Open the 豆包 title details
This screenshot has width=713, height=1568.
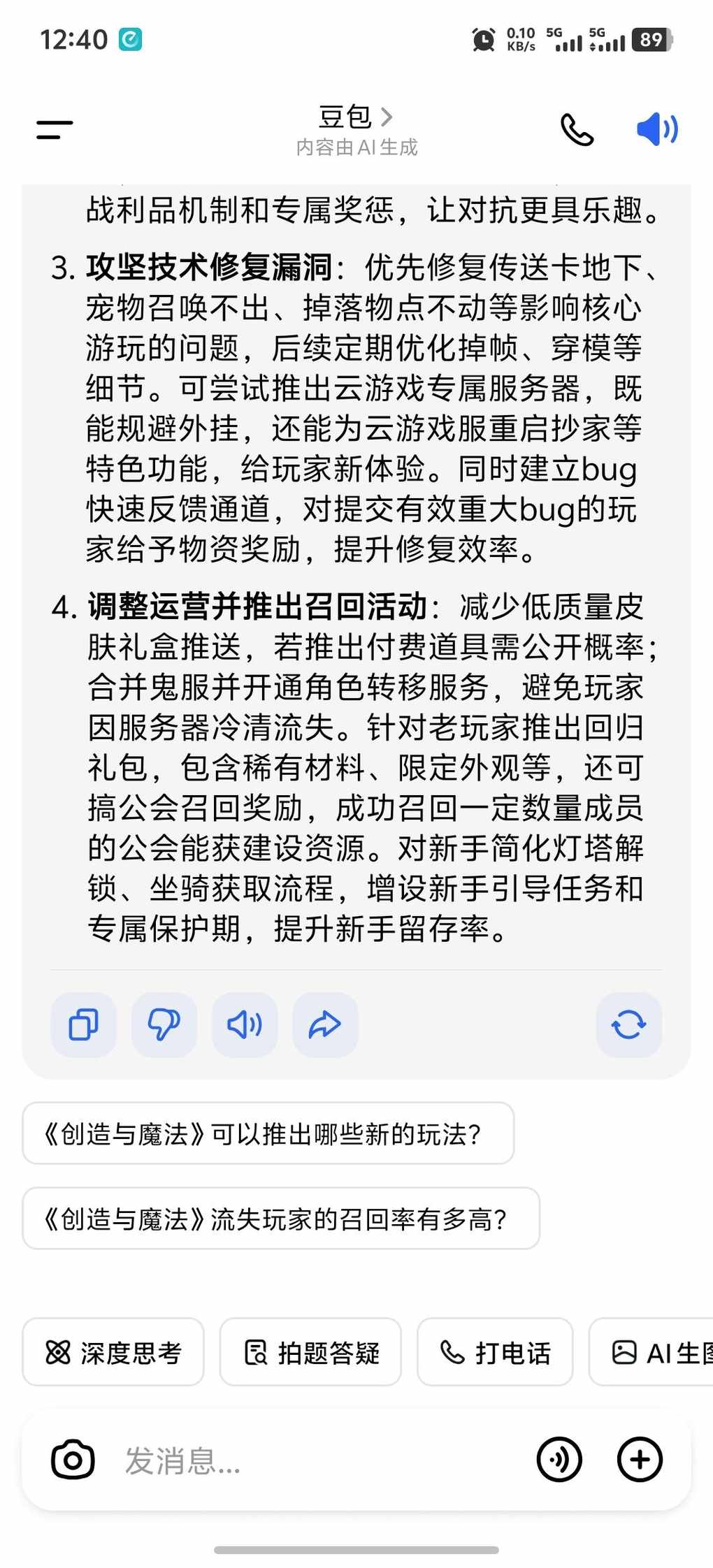(356, 117)
